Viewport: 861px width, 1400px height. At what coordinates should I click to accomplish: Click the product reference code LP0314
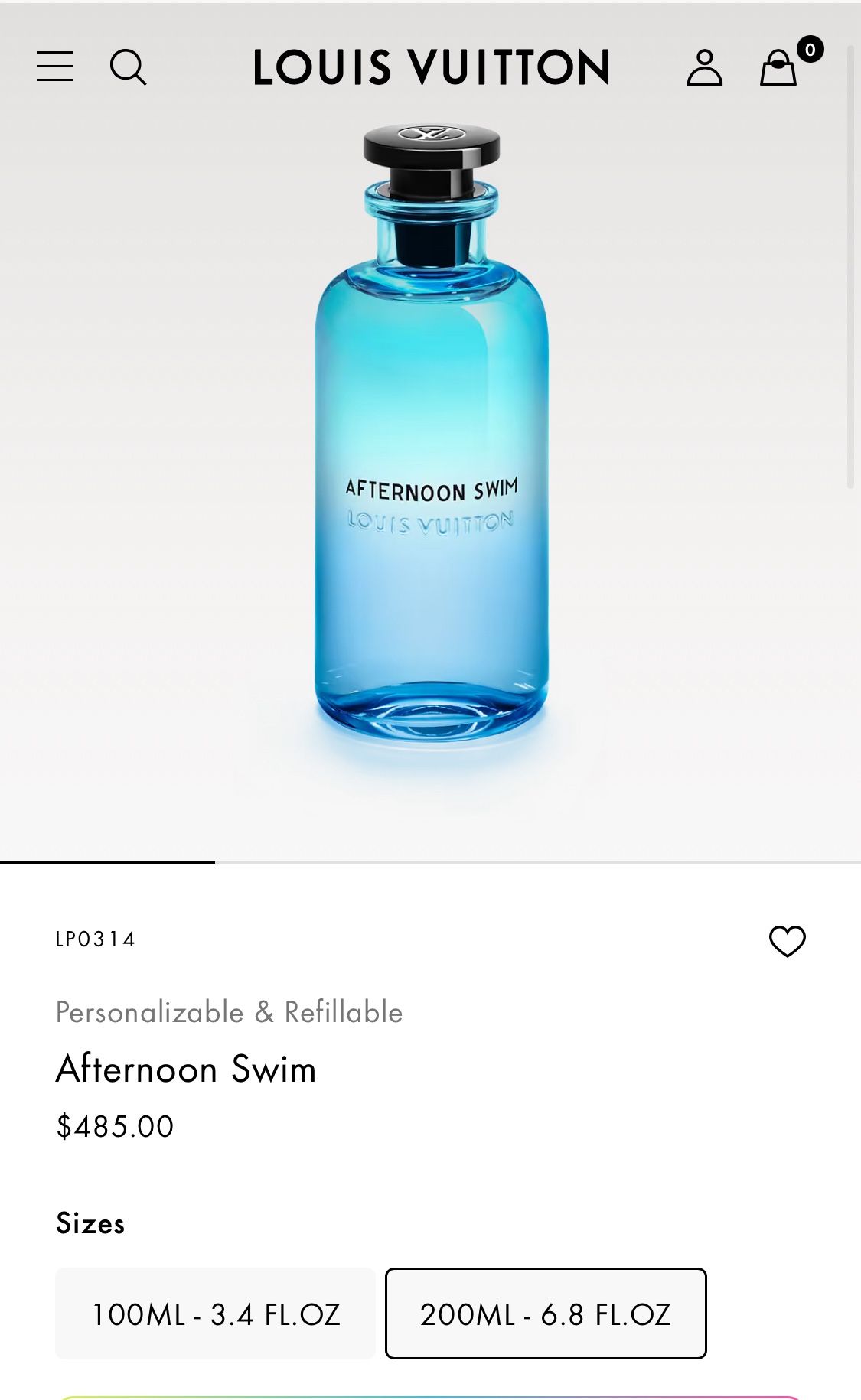click(95, 939)
